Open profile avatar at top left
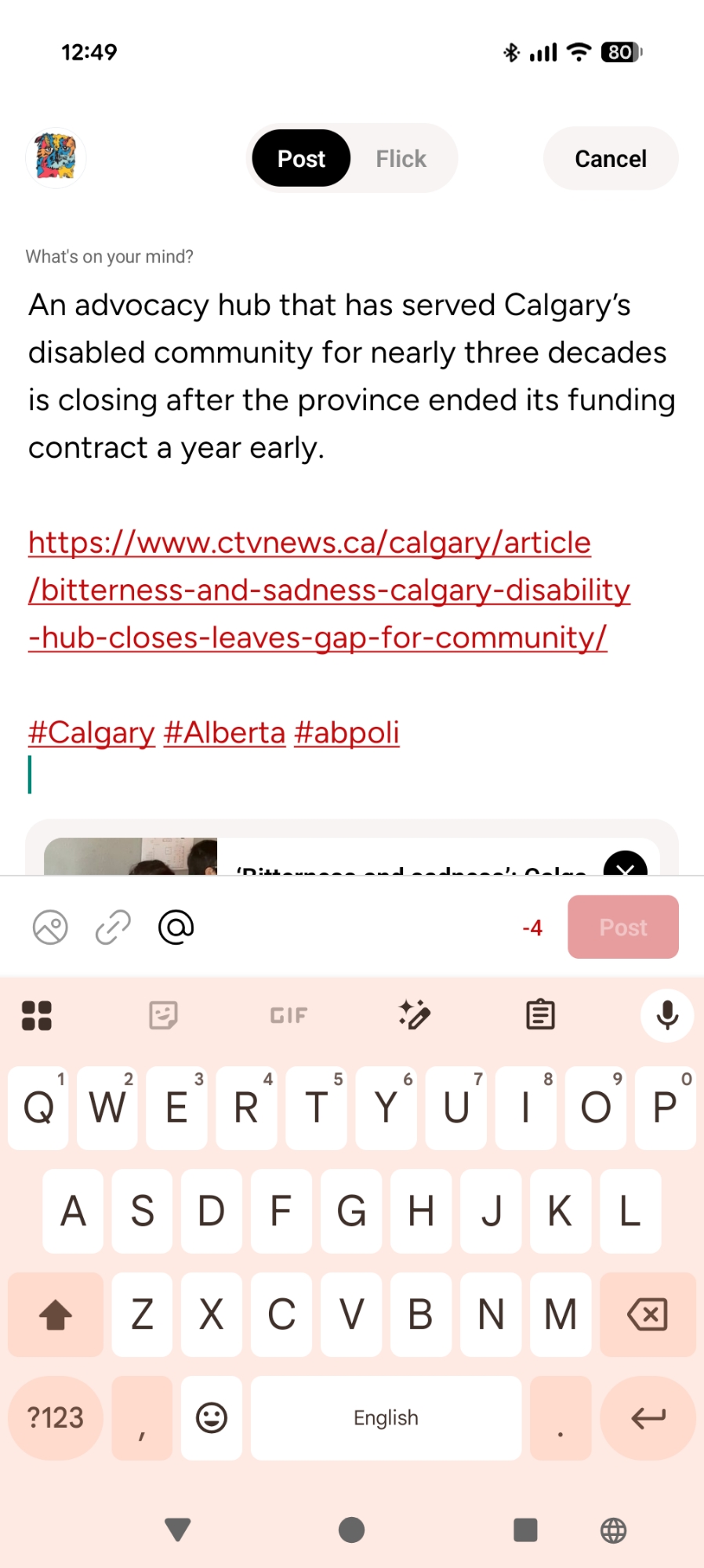 (56, 157)
